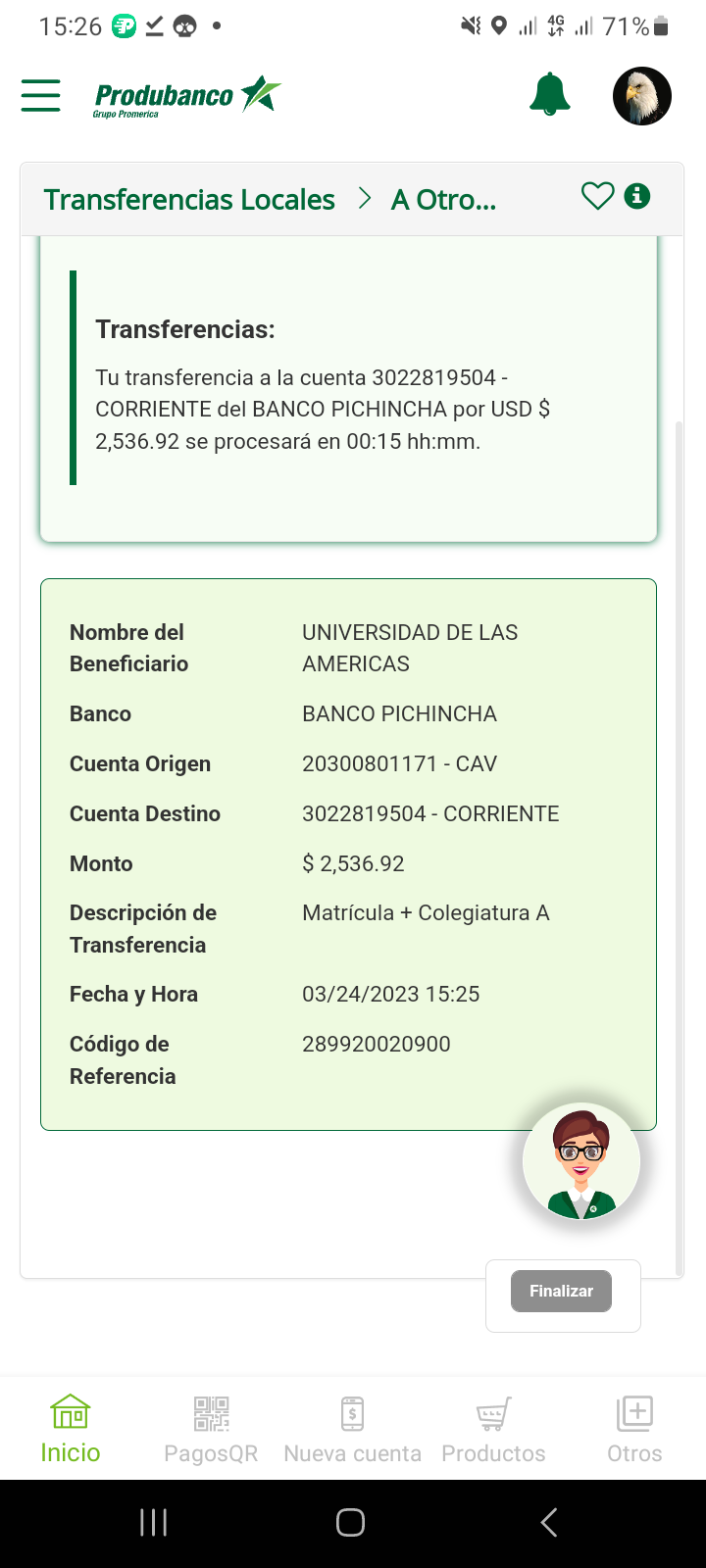Open the PagosQR tab

pyautogui.click(x=211, y=1430)
